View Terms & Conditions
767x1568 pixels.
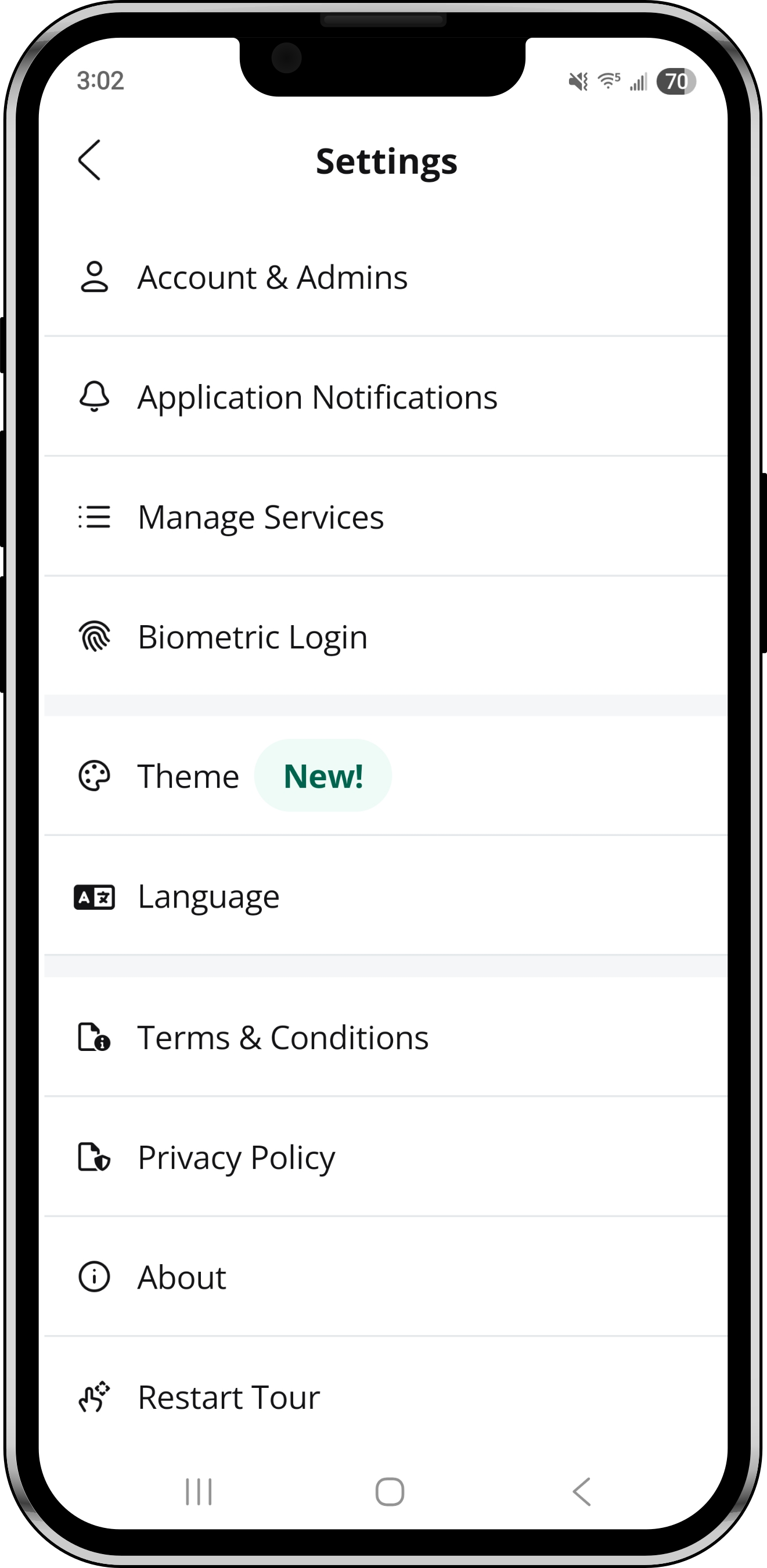tap(283, 1038)
